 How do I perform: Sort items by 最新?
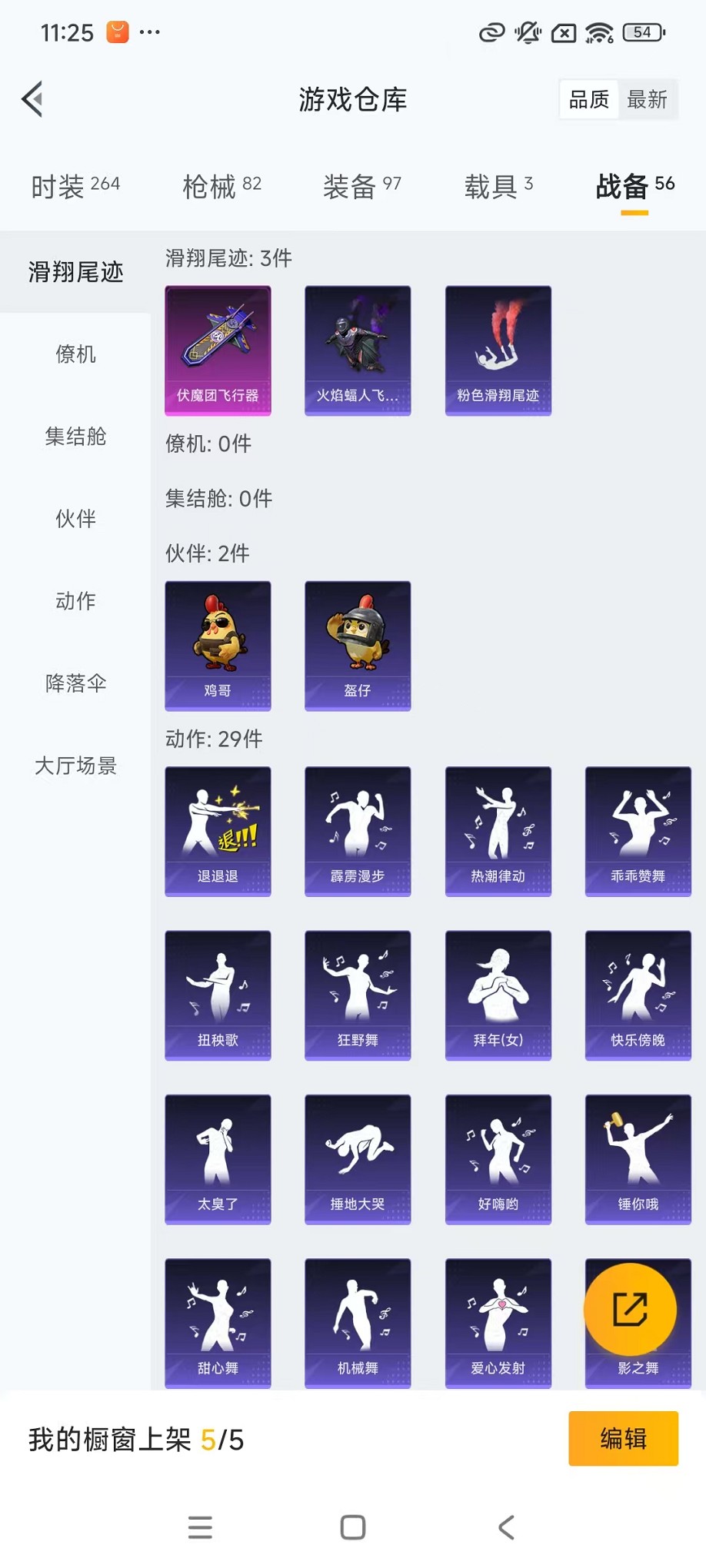click(x=647, y=99)
